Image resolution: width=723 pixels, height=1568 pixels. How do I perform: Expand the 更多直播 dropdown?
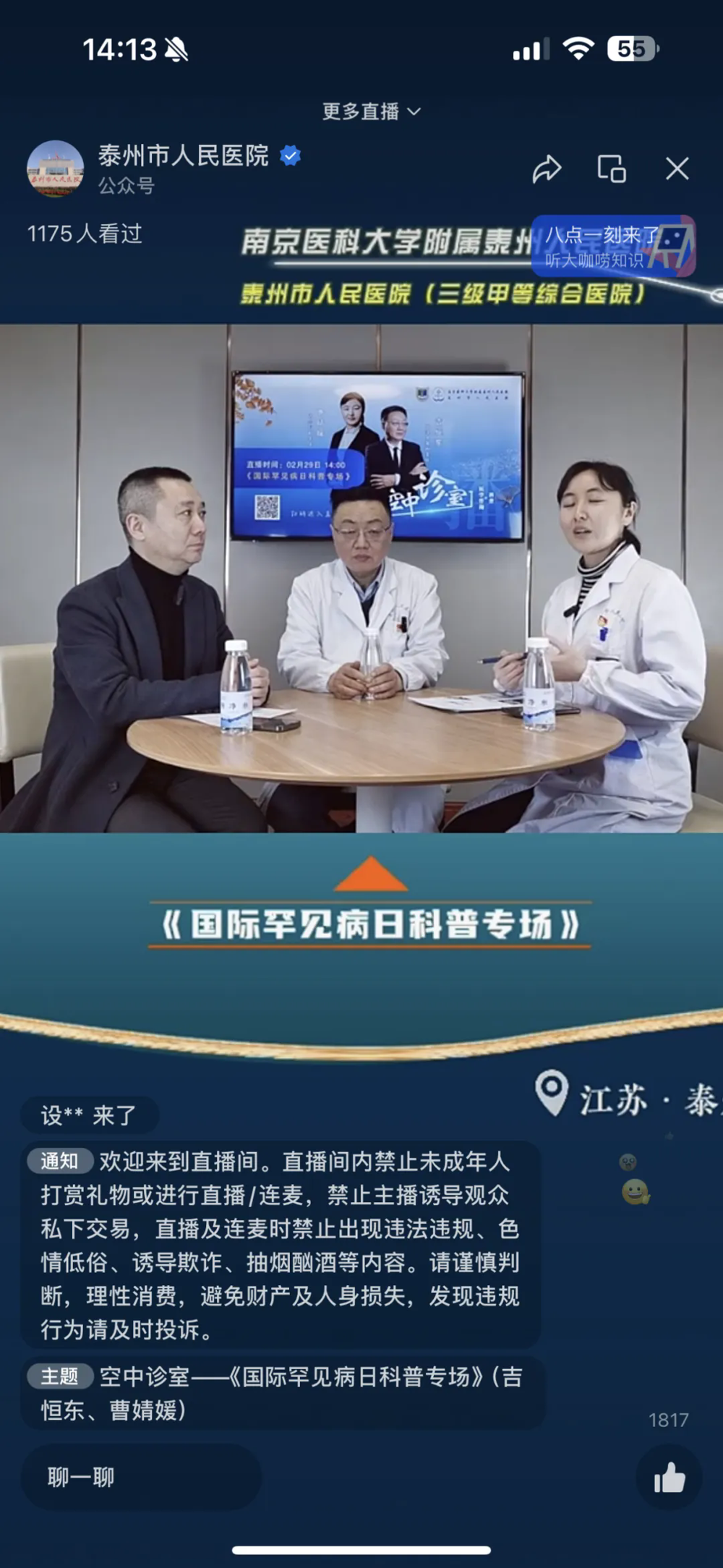(371, 111)
